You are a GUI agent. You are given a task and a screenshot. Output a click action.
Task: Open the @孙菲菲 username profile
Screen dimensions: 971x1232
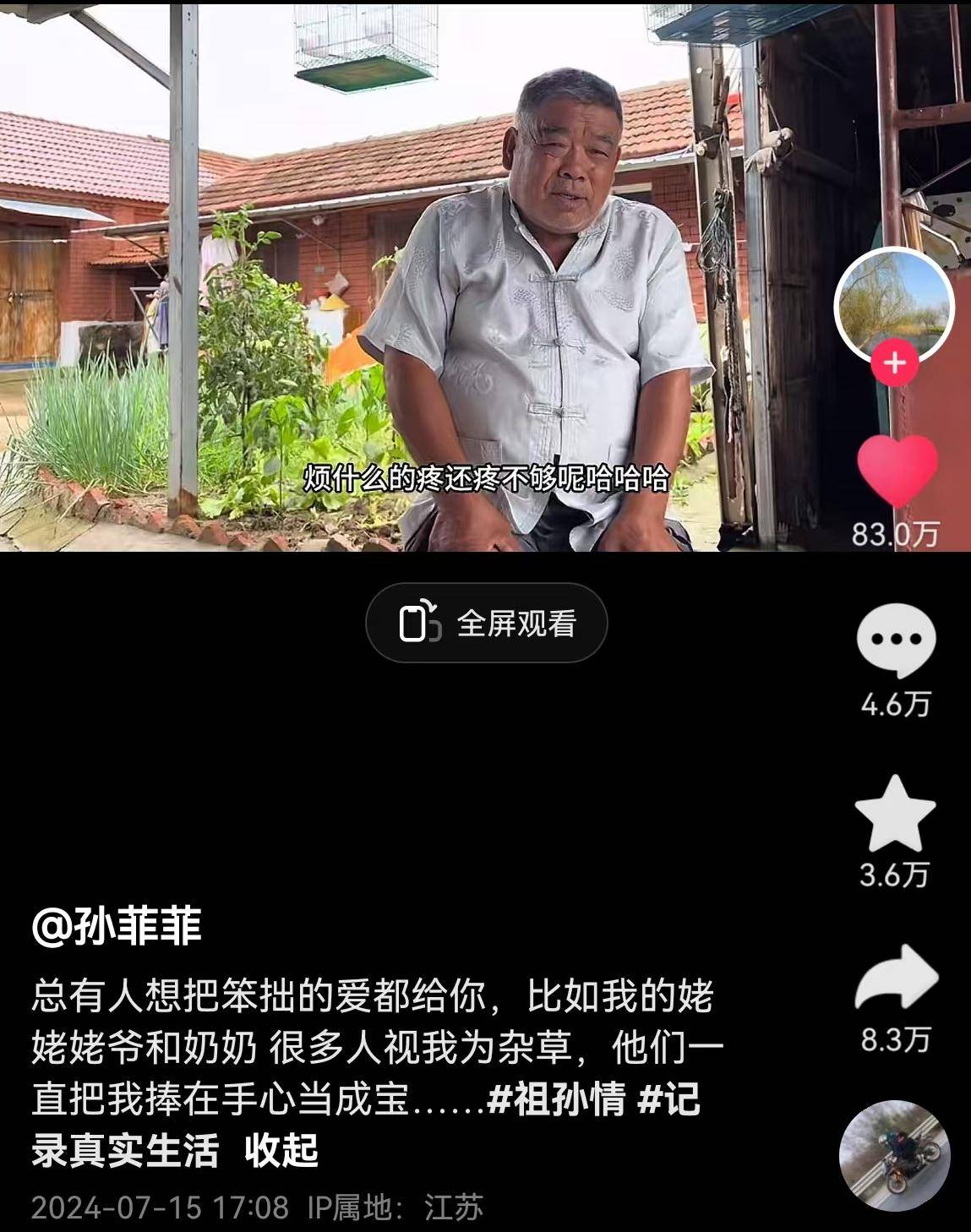[117, 927]
